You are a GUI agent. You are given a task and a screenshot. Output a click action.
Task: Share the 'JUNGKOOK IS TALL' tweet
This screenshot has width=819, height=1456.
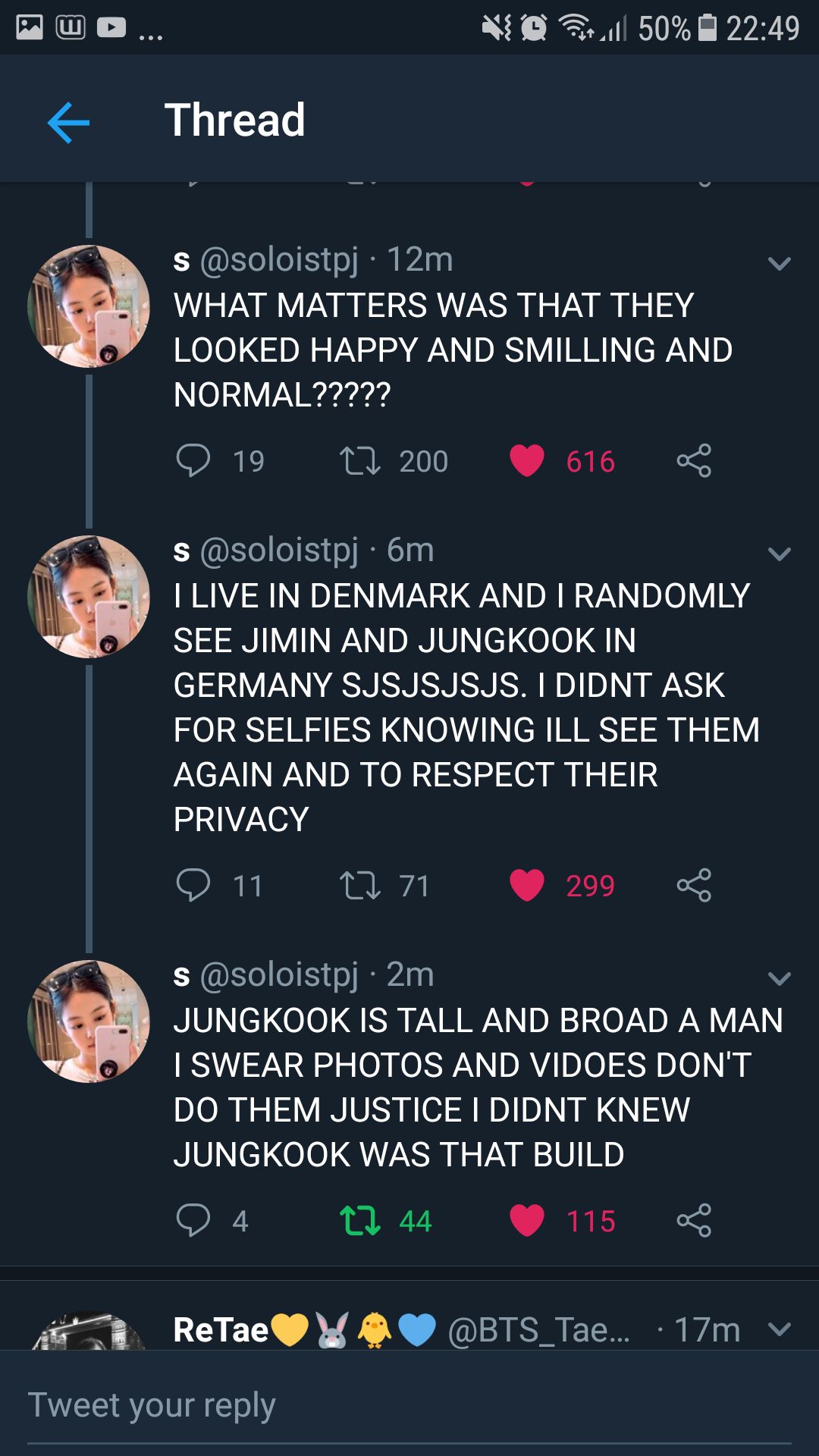(x=694, y=1220)
